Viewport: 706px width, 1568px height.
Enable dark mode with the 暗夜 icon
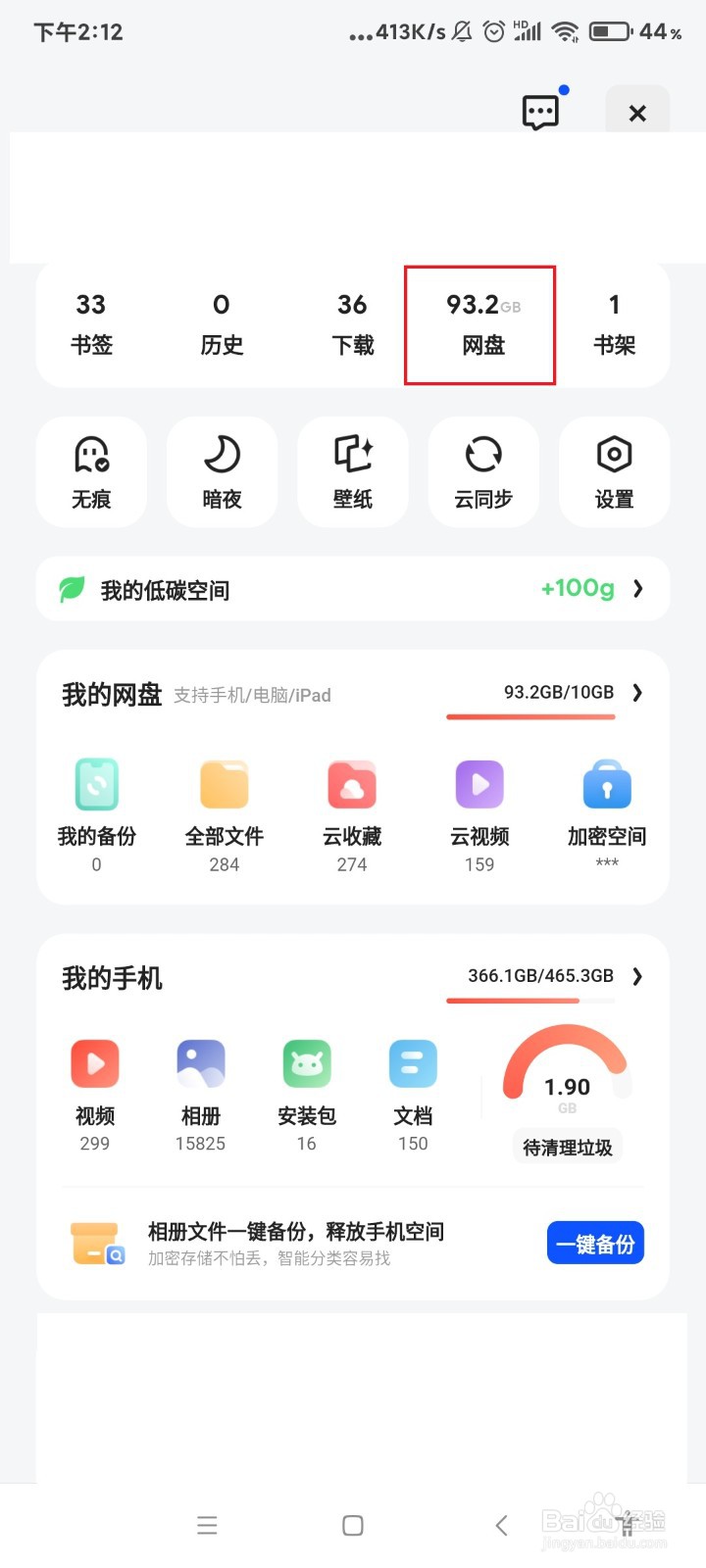[222, 471]
